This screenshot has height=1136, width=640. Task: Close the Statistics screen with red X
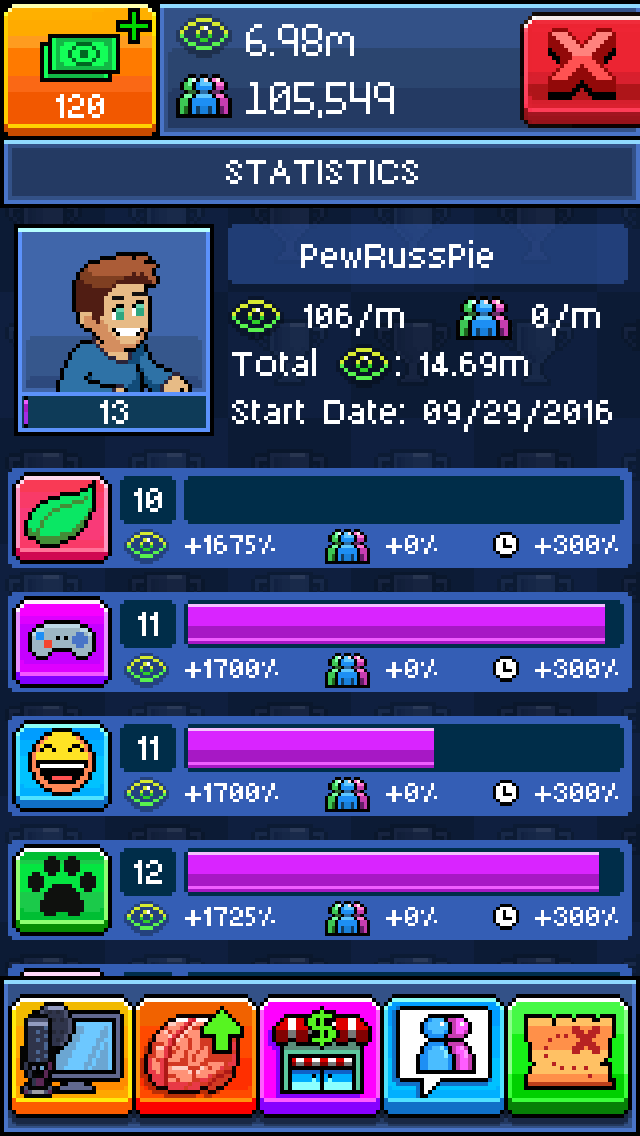(582, 66)
